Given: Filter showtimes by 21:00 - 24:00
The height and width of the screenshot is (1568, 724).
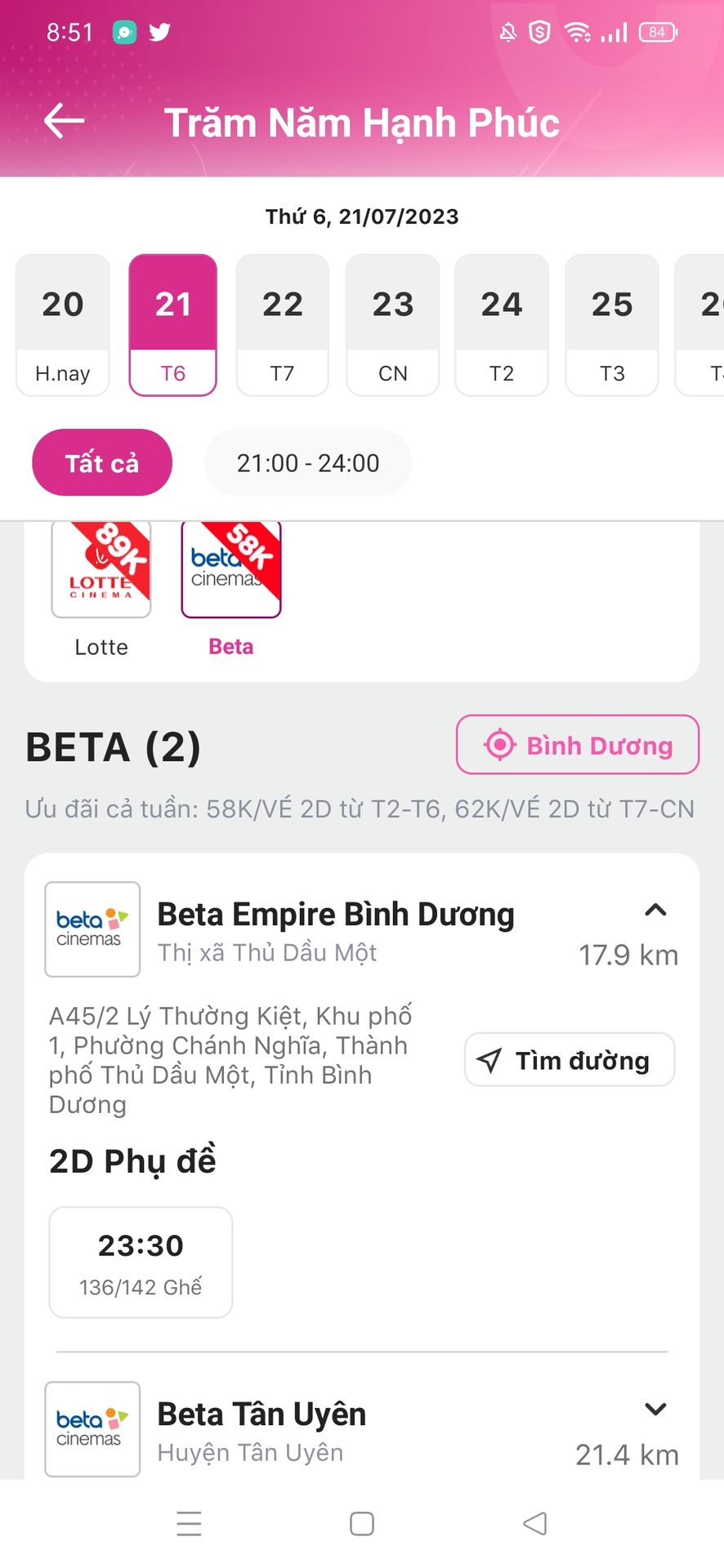Looking at the screenshot, I should coord(308,462).
